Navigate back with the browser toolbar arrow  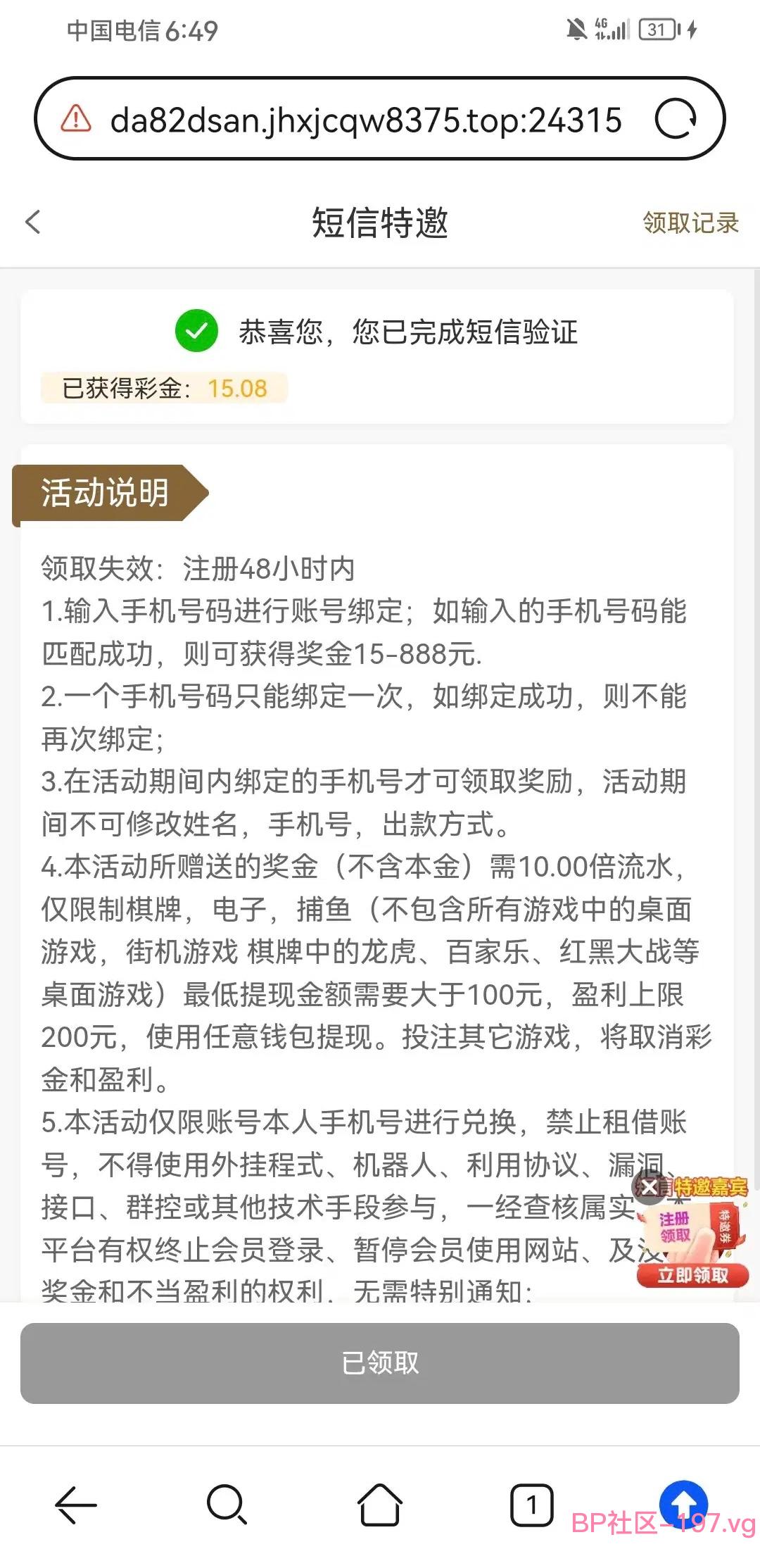click(x=76, y=1506)
